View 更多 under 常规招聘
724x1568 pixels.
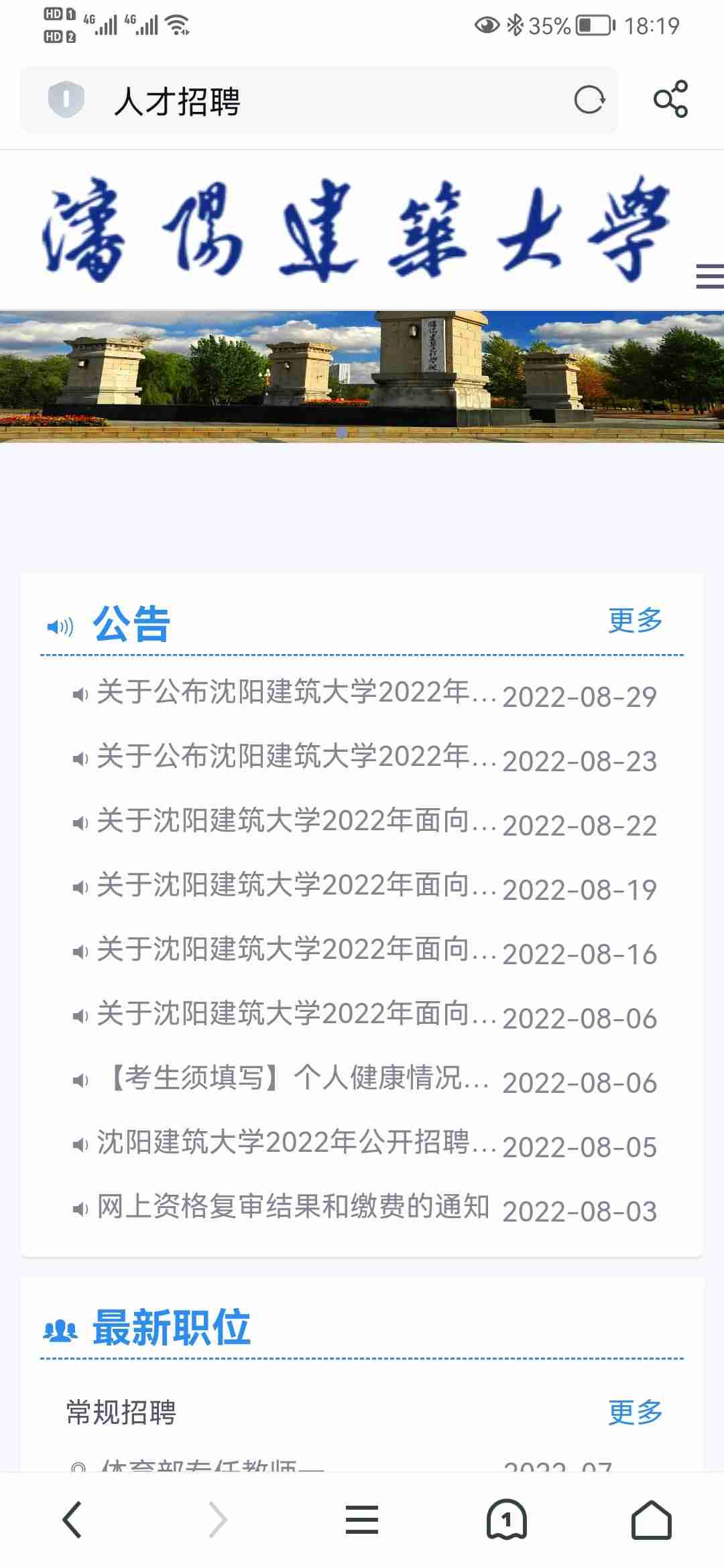pos(635,1413)
